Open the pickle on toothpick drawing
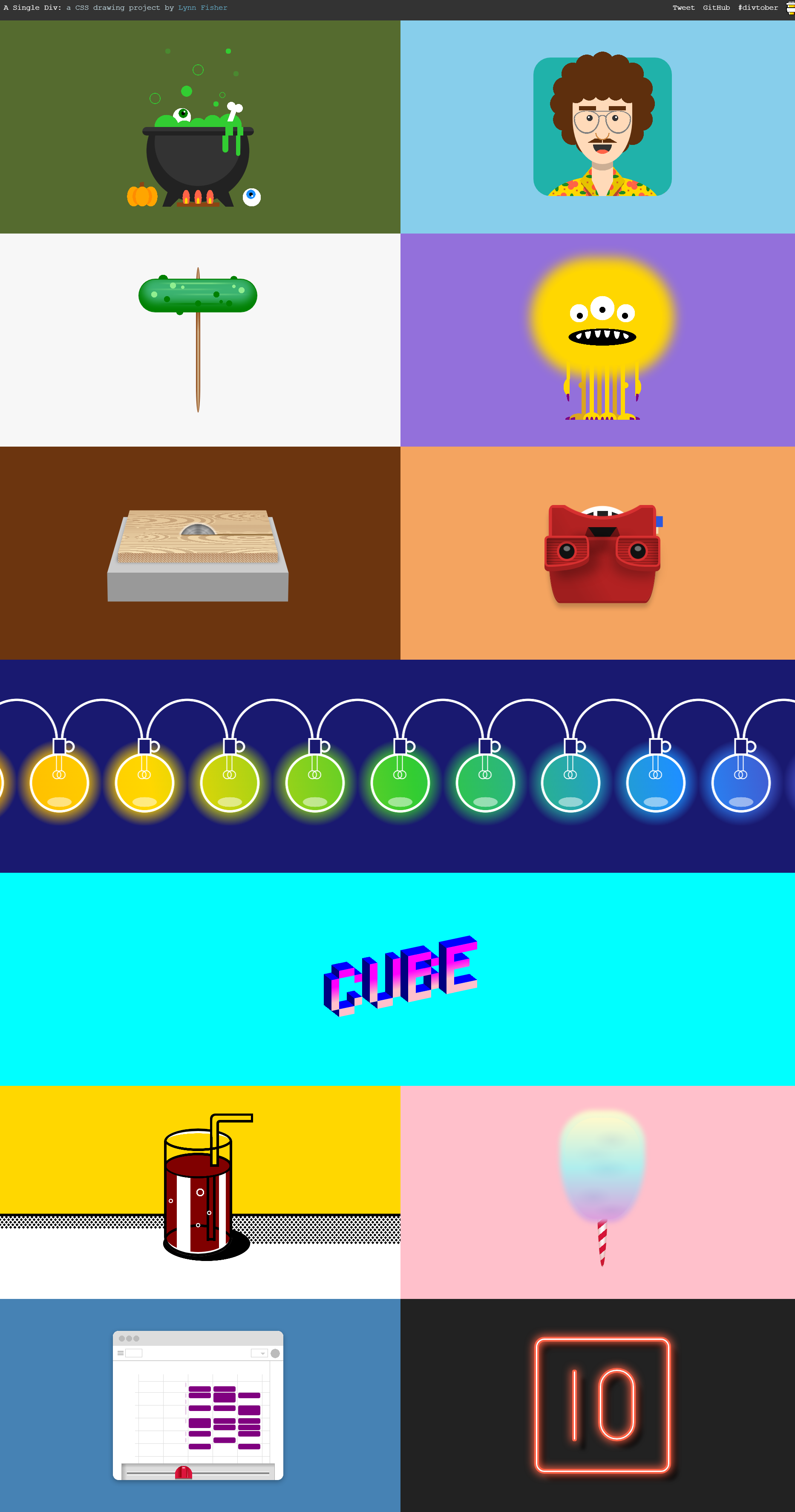This screenshot has width=795, height=1512. [x=198, y=339]
